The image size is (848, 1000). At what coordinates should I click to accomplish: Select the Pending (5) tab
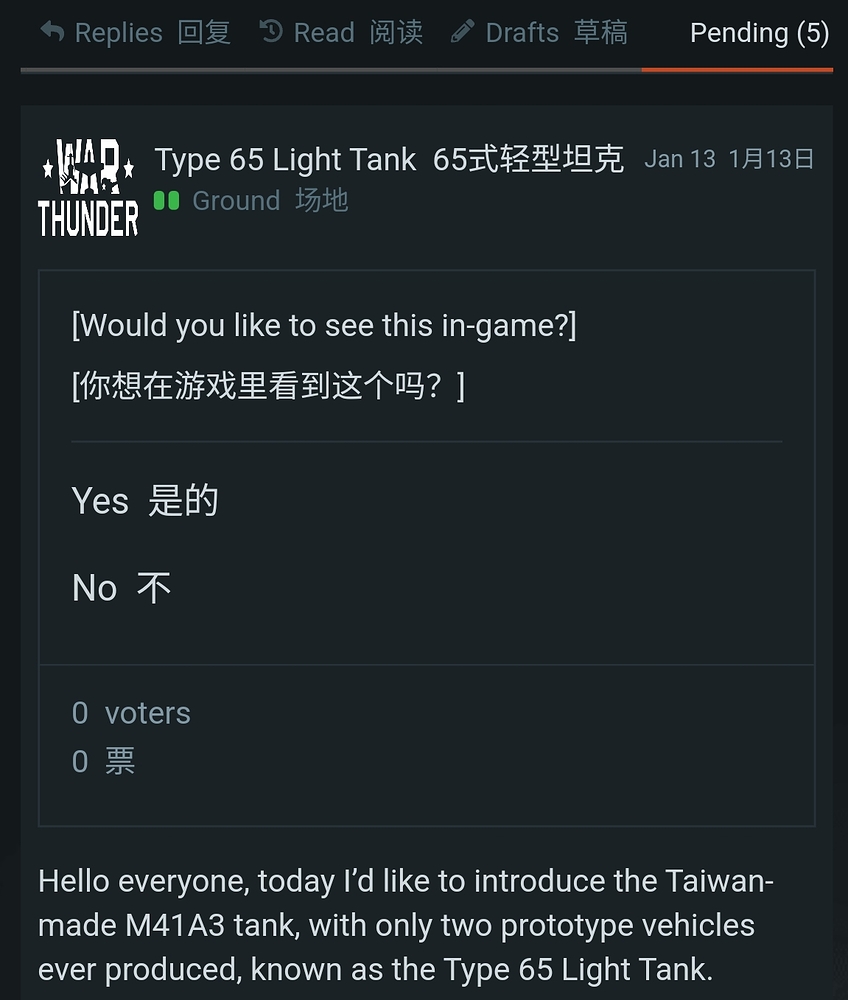point(759,33)
